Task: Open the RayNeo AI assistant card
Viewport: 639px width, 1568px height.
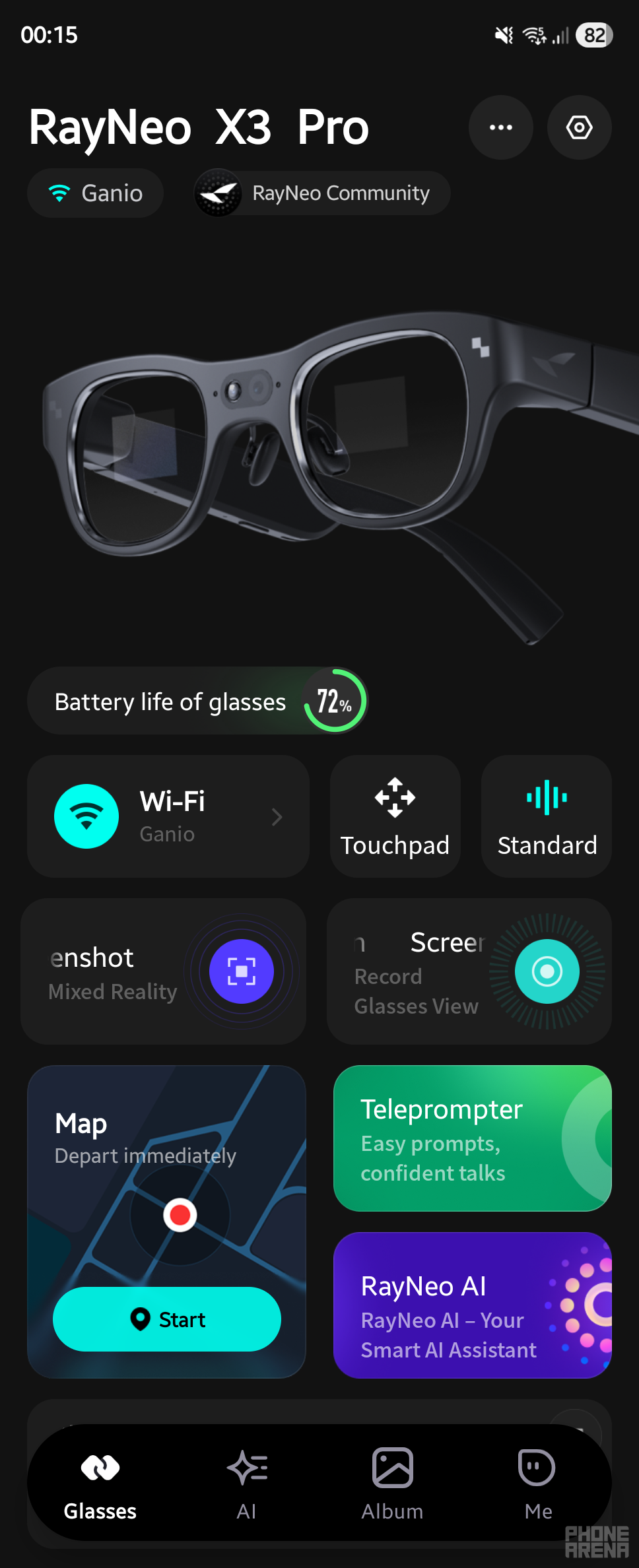Action: (x=472, y=1305)
